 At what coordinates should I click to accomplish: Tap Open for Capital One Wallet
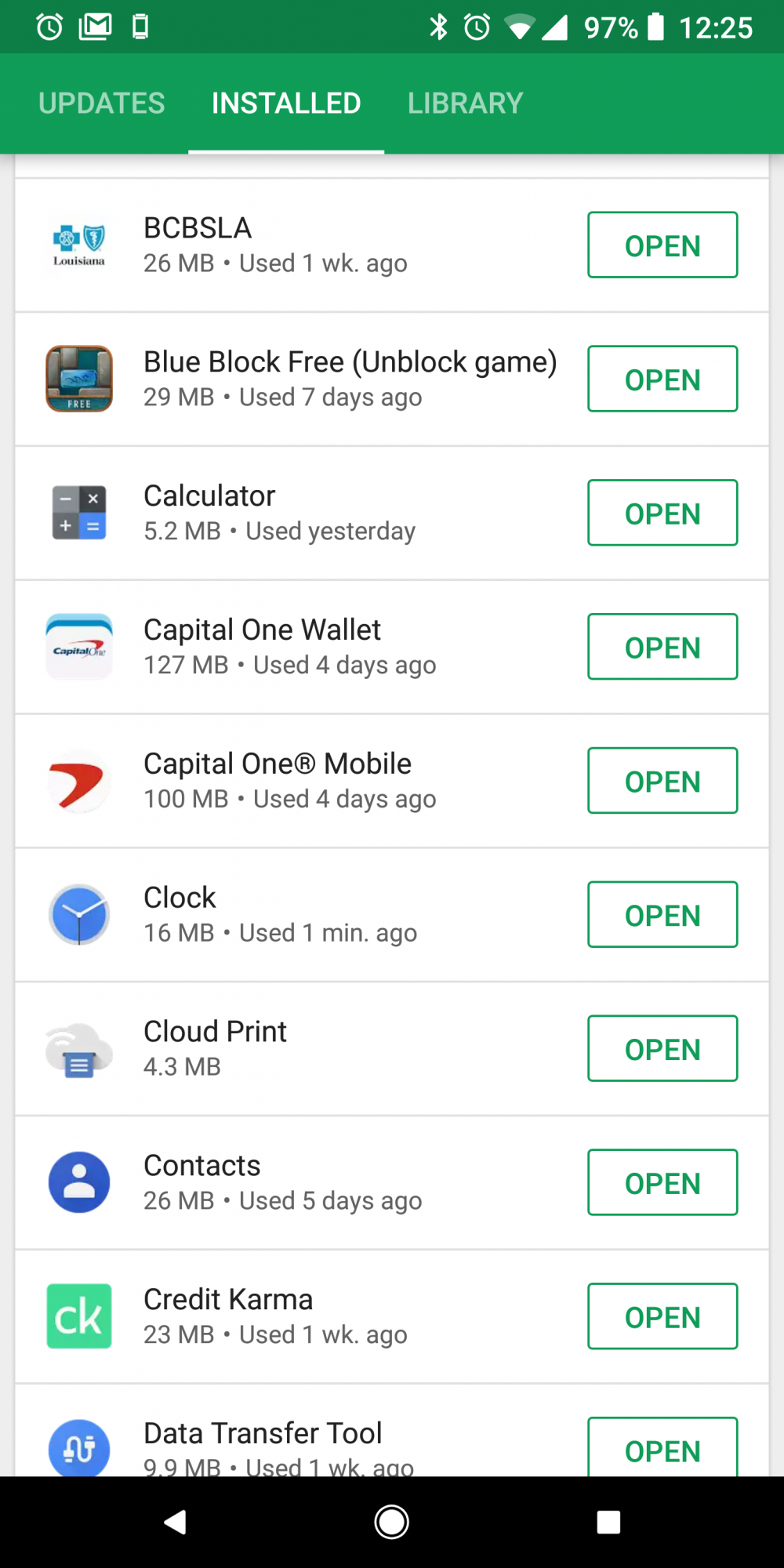[x=662, y=647]
